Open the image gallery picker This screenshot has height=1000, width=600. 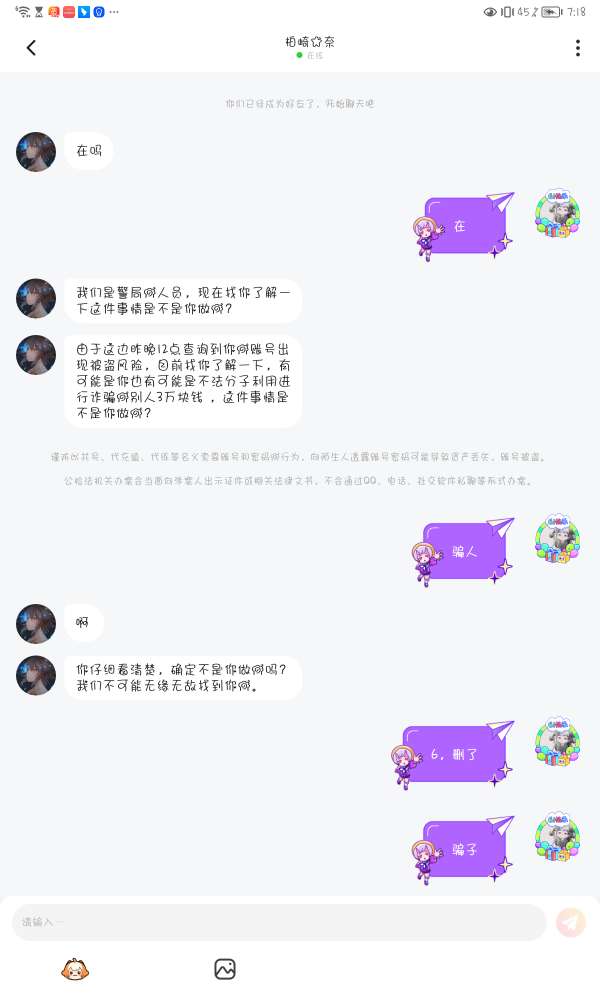225,968
